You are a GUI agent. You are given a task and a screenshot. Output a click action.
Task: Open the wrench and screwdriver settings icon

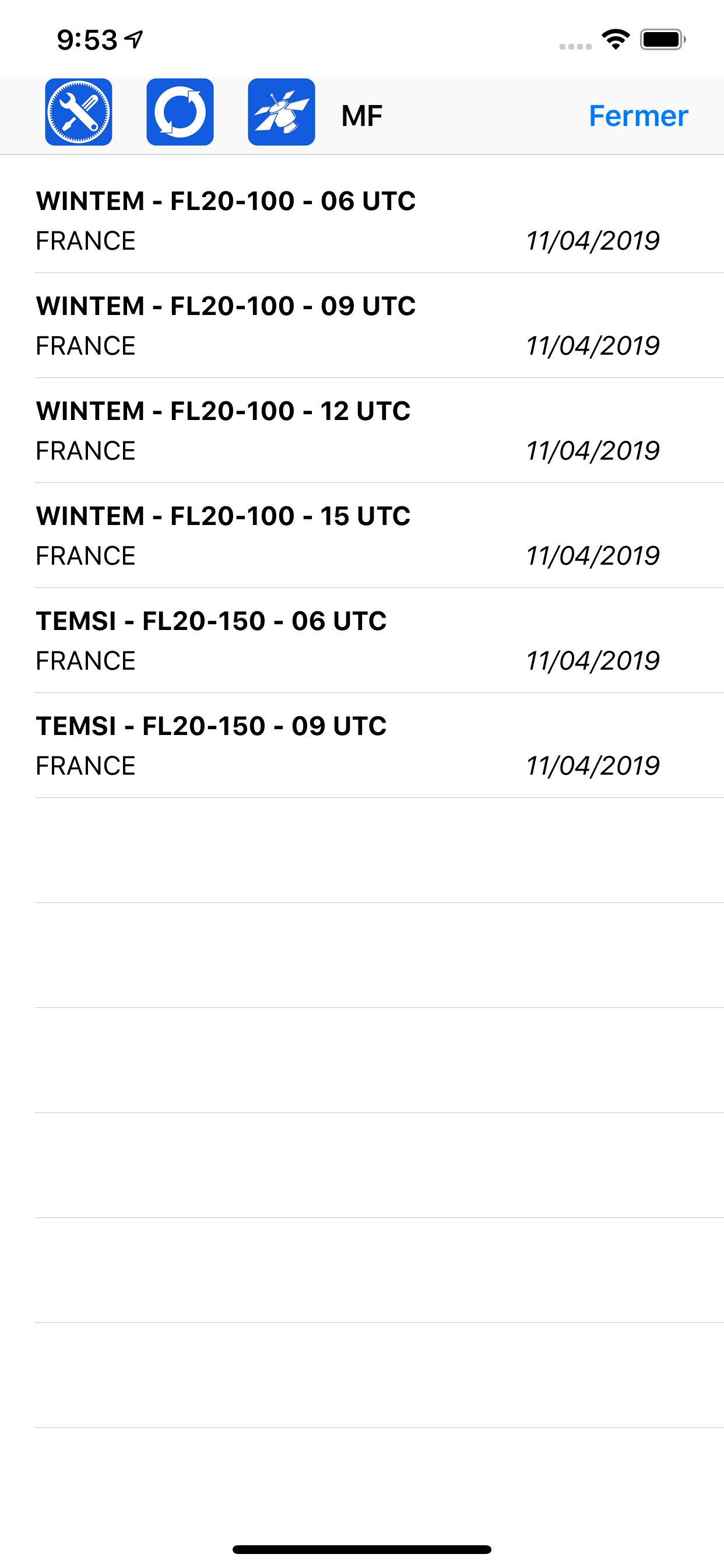point(79,112)
